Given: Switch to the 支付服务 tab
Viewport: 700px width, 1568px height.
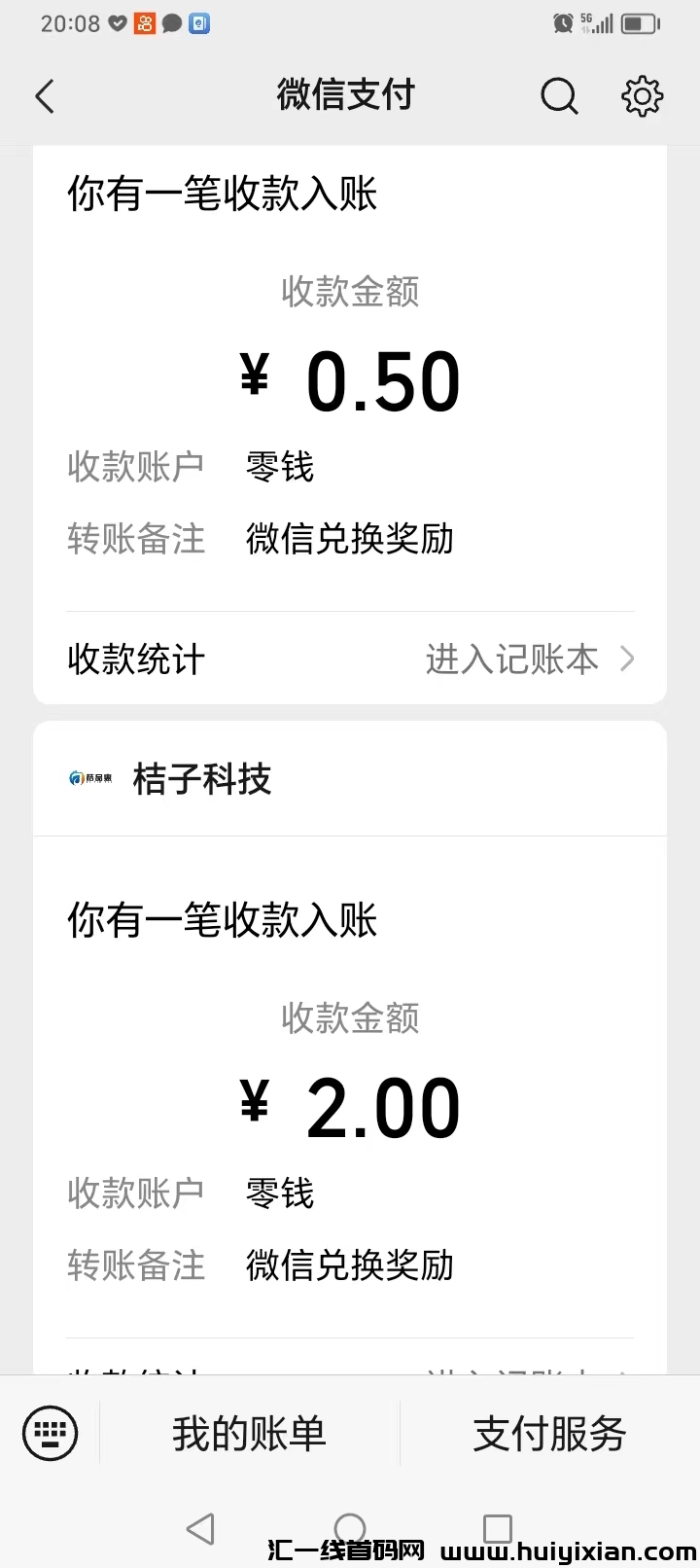Looking at the screenshot, I should [x=548, y=1433].
